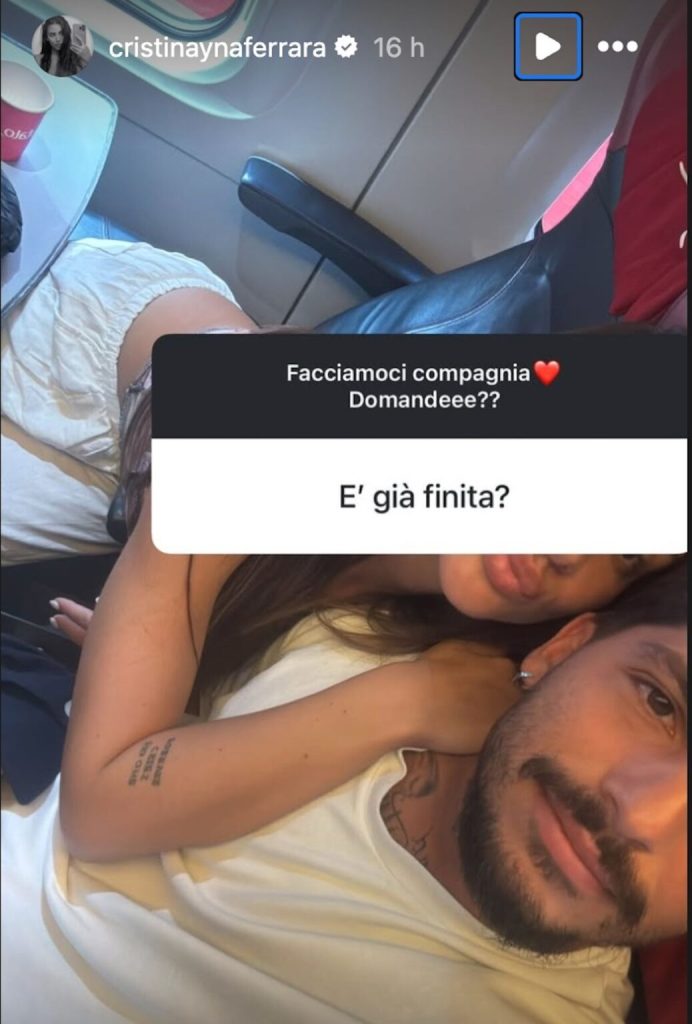Open the three-dot more options menu
This screenshot has height=1024, width=692.
click(617, 46)
